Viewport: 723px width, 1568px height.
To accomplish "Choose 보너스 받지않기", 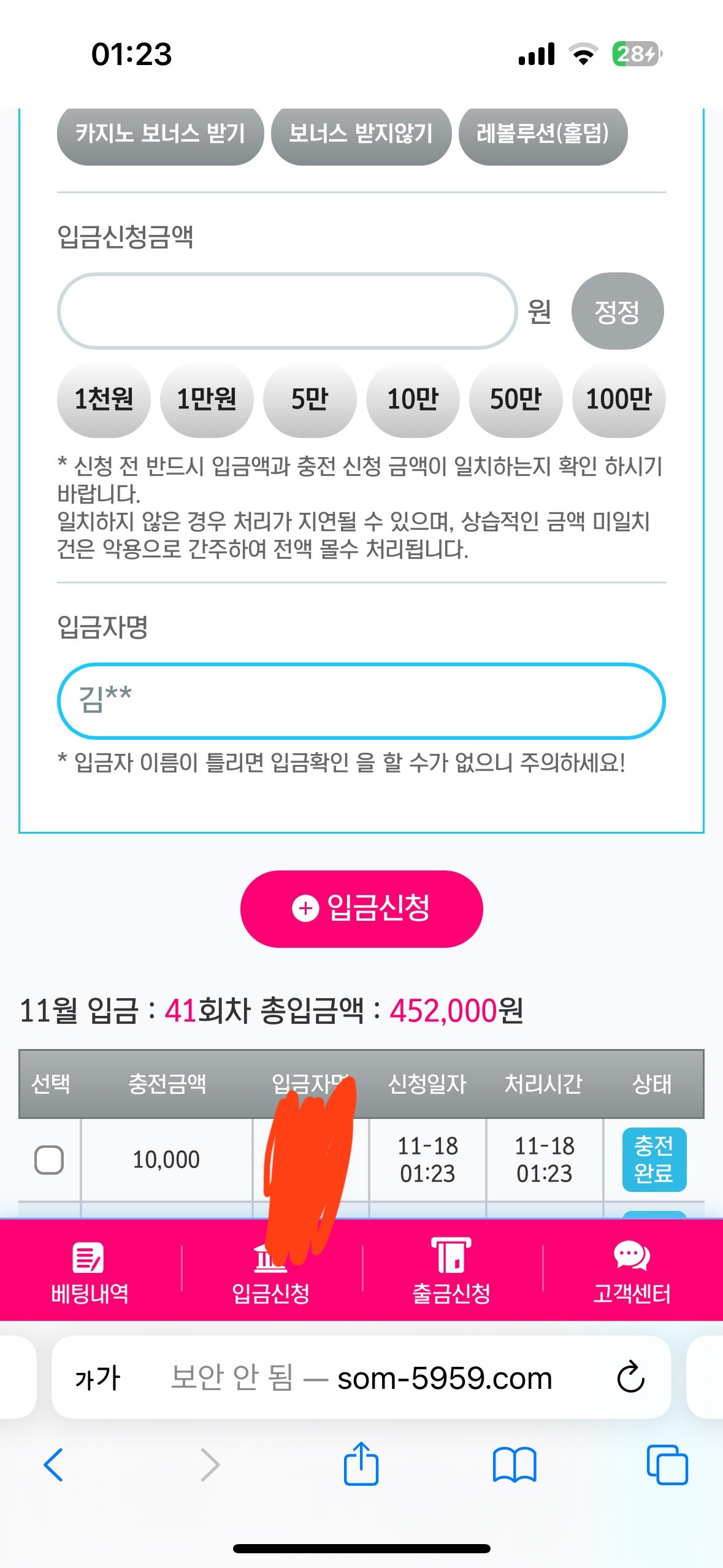I will click(x=361, y=134).
